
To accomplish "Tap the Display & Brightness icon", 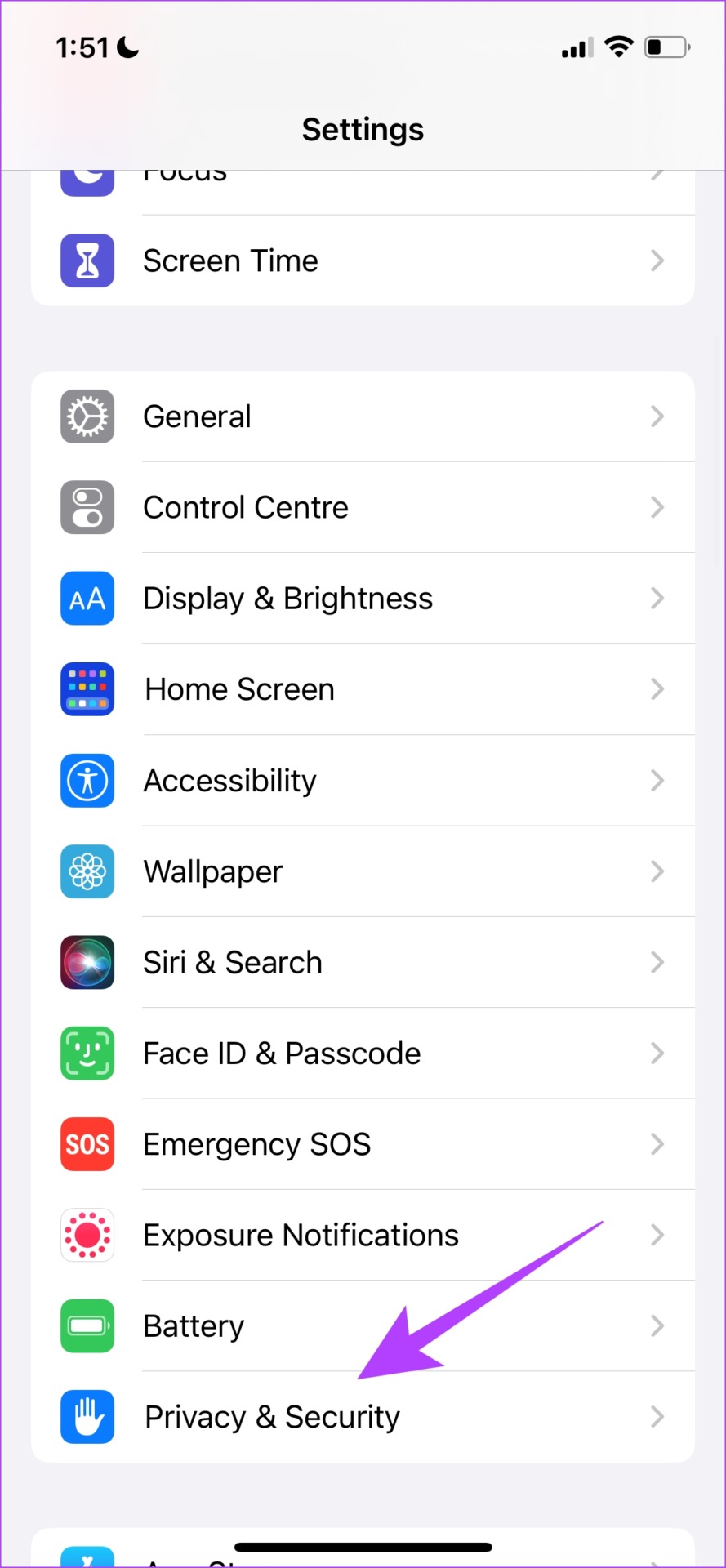I will (x=87, y=599).
